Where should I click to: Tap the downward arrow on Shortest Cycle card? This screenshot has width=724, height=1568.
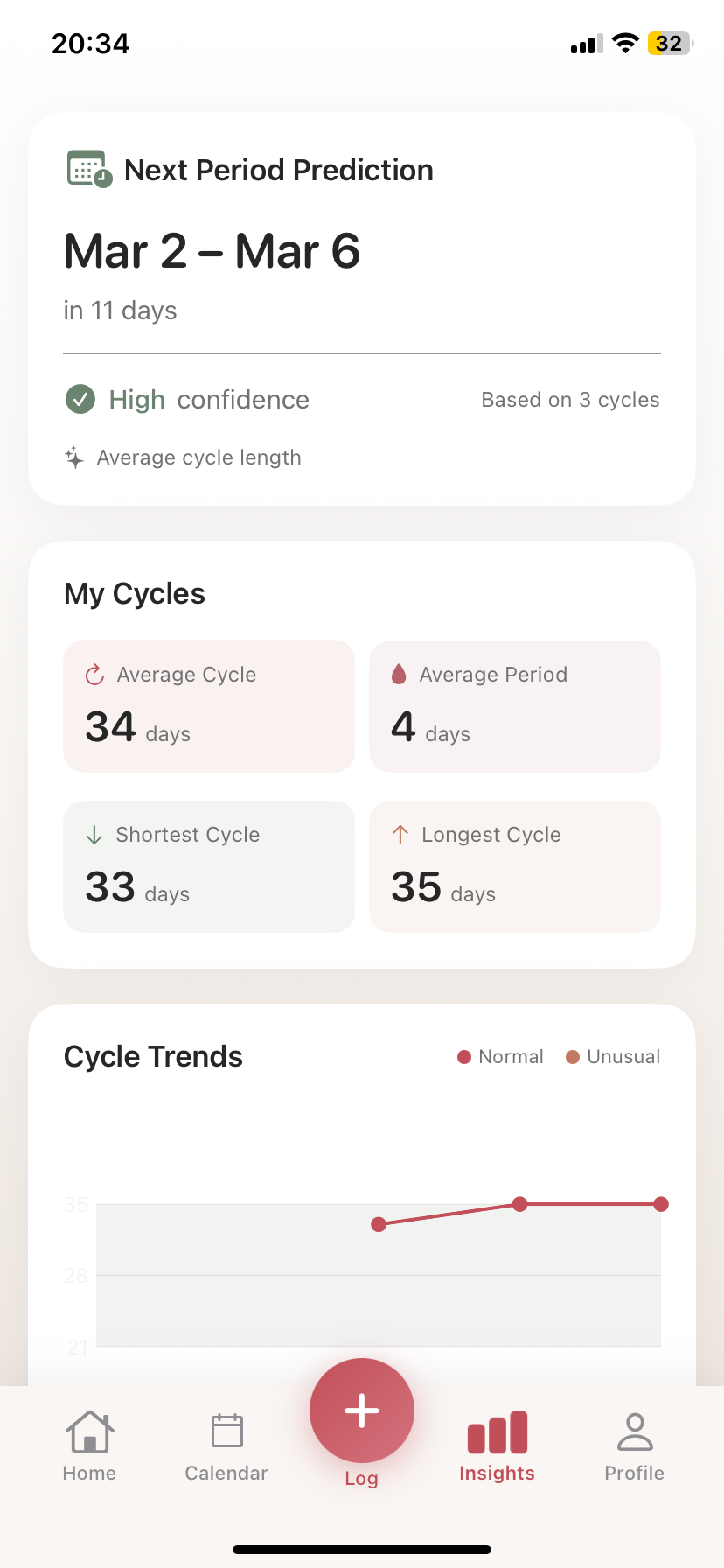[x=94, y=834]
